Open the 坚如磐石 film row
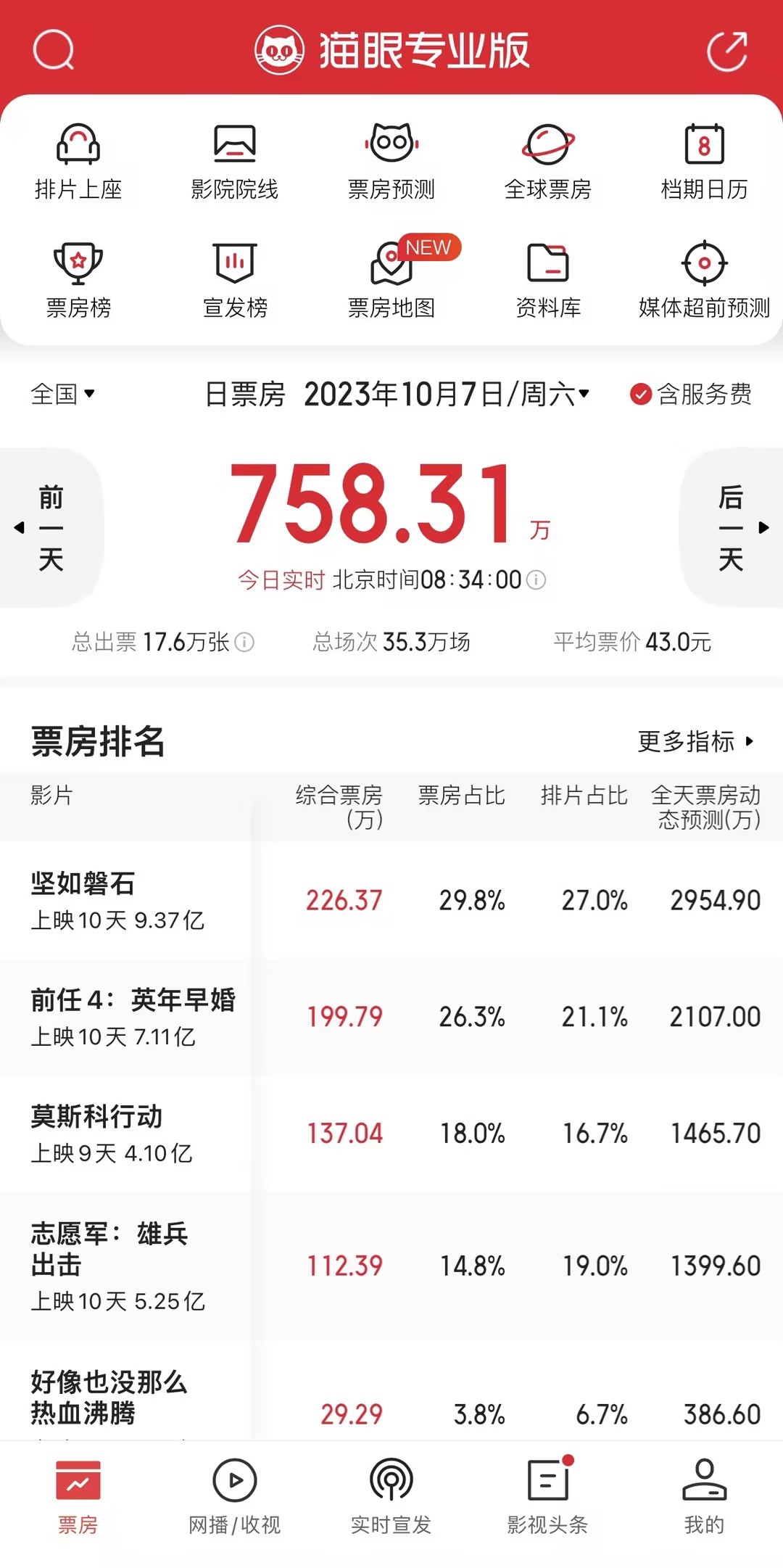Screen dimensions: 783x1568 pyautogui.click(x=391, y=901)
